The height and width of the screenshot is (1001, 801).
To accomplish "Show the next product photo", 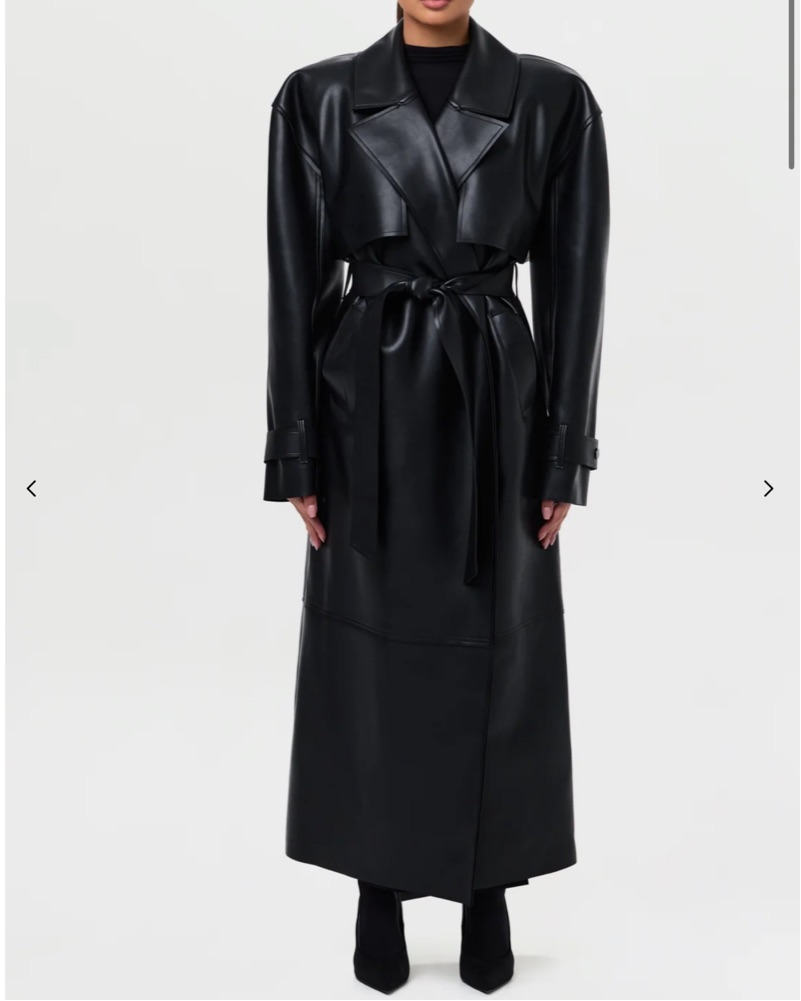I will click(x=768, y=488).
